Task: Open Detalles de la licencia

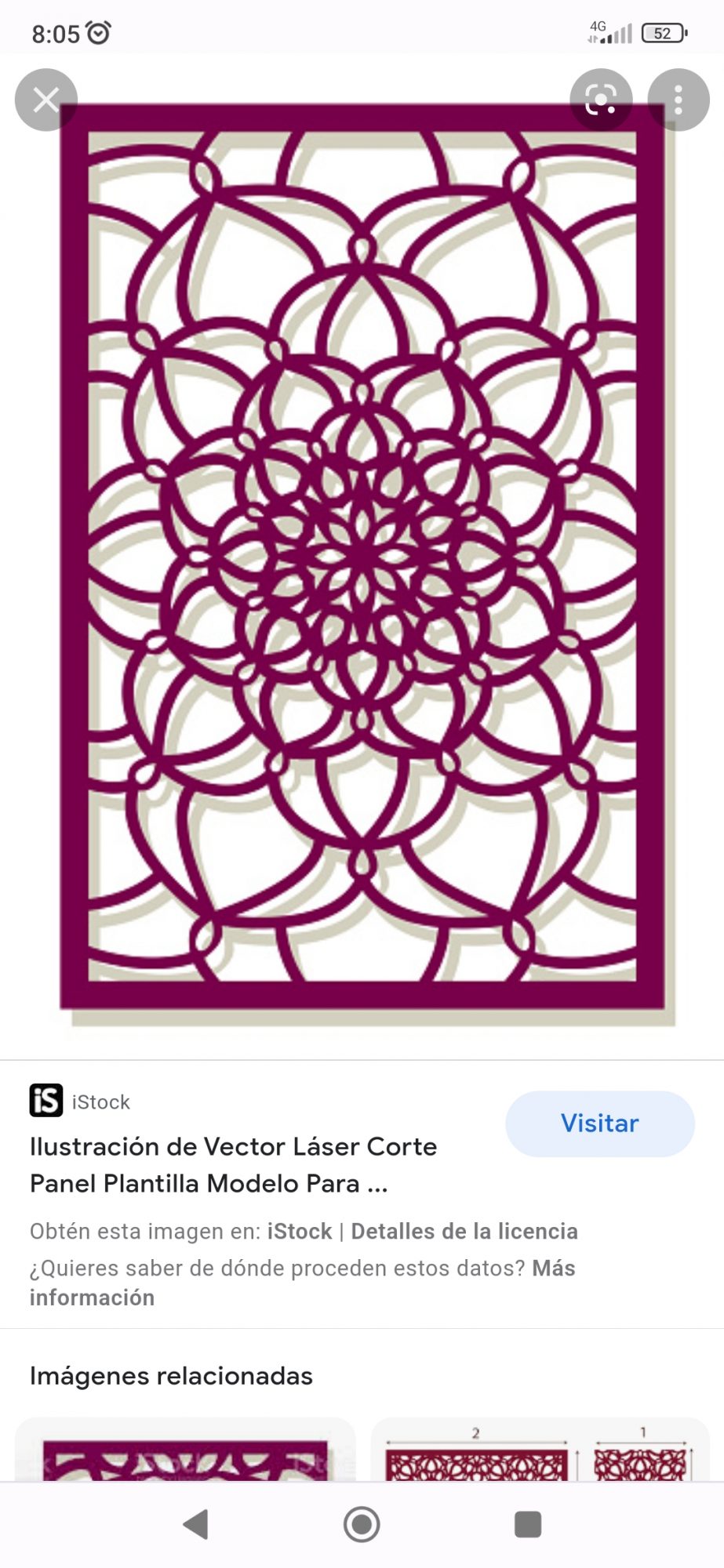Action: click(x=464, y=1232)
